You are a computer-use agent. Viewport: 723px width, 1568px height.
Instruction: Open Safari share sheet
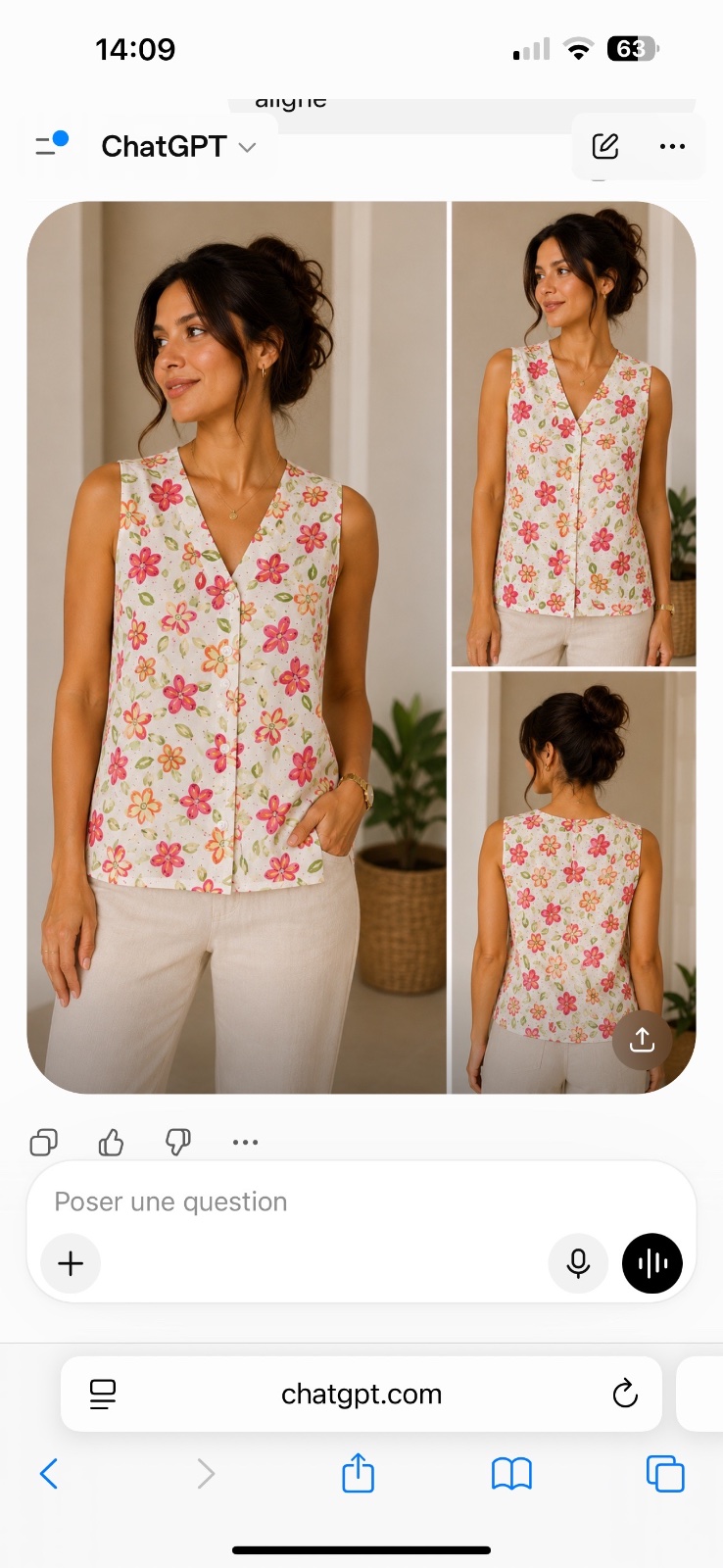click(x=358, y=1472)
